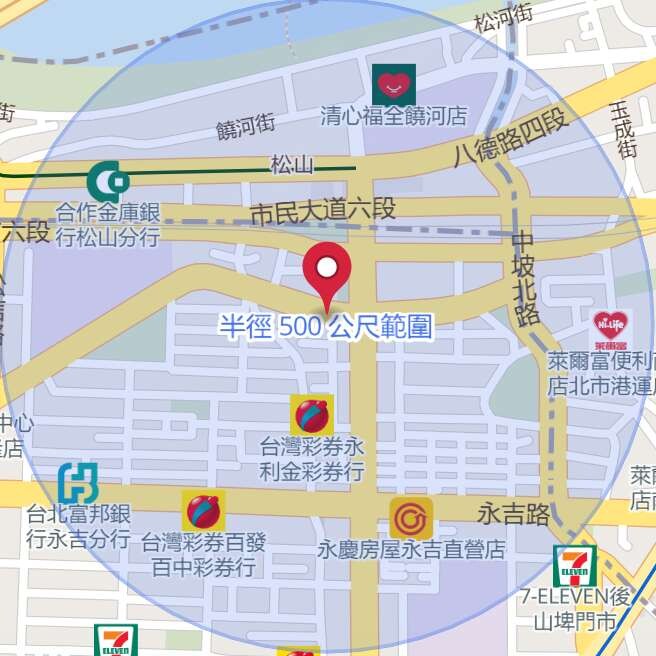
Task: Tap the 台北富邦銀行永吉分行 marker
Action: [x=78, y=484]
